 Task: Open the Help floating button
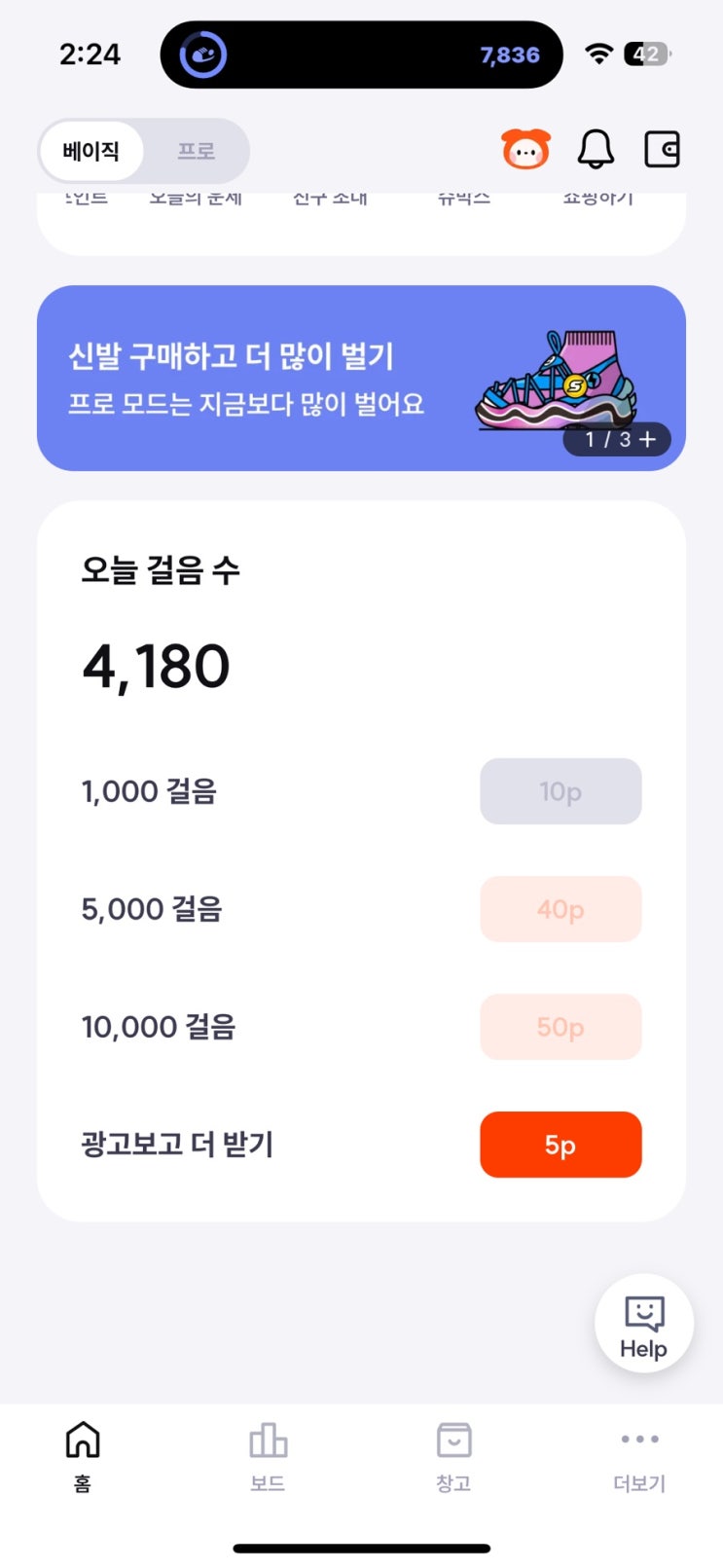click(x=643, y=1325)
